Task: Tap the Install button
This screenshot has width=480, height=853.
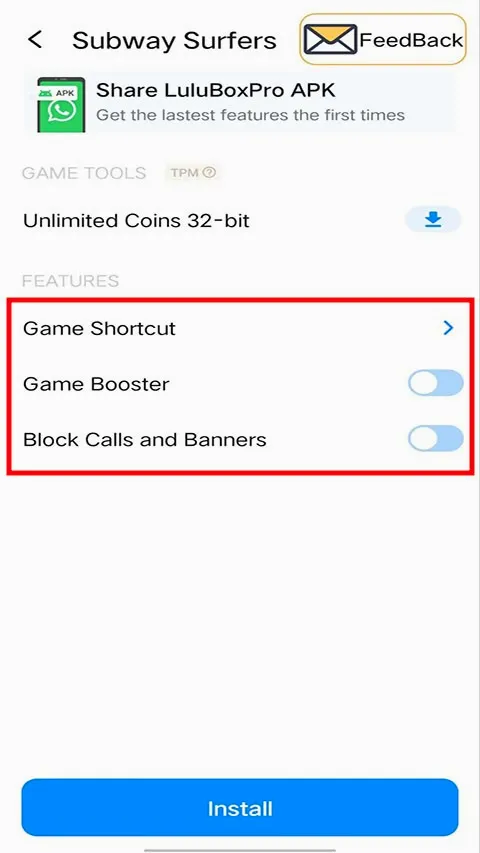Action: [x=240, y=808]
